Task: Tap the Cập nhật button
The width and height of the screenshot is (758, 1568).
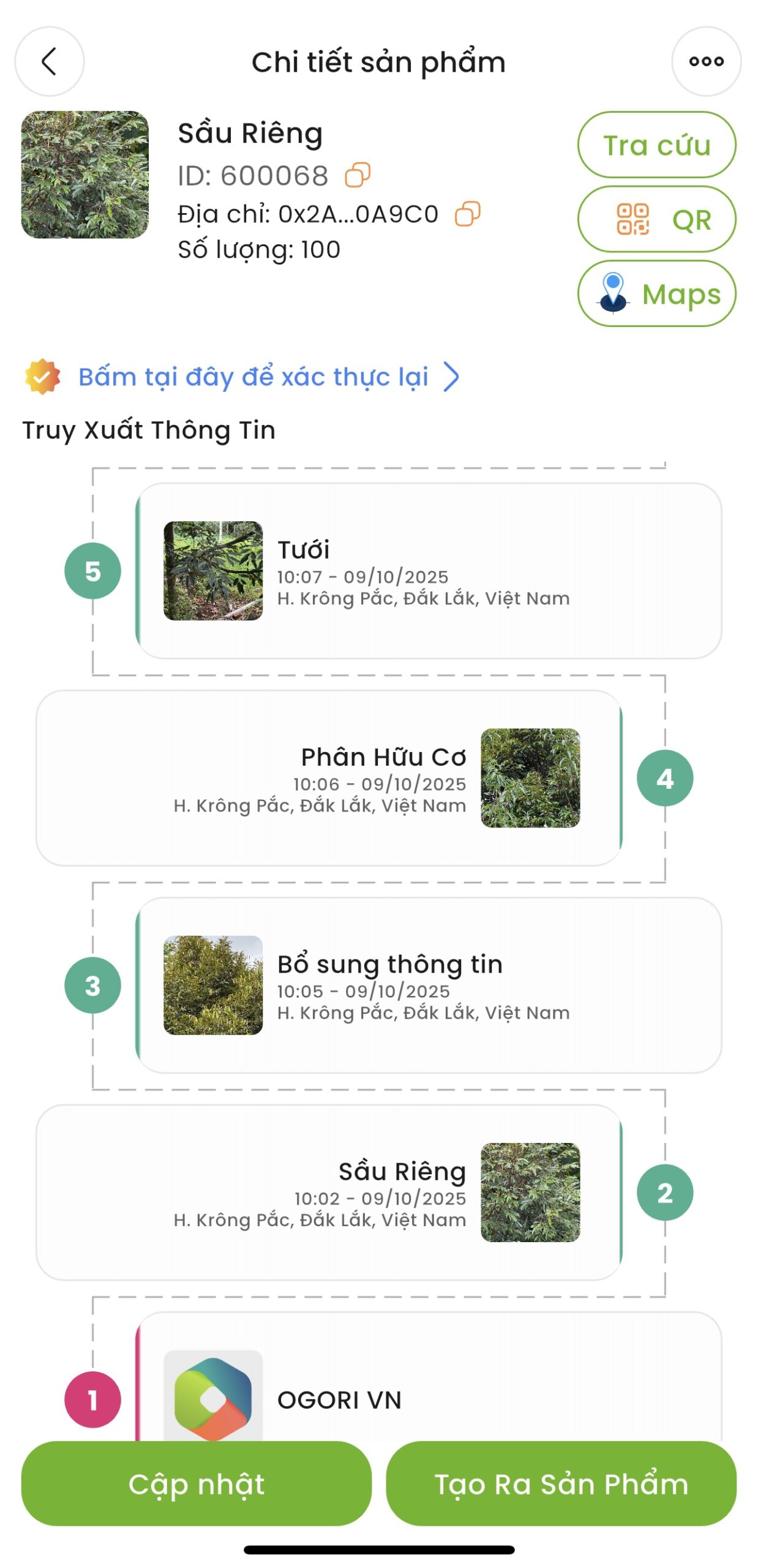Action: (x=196, y=1483)
